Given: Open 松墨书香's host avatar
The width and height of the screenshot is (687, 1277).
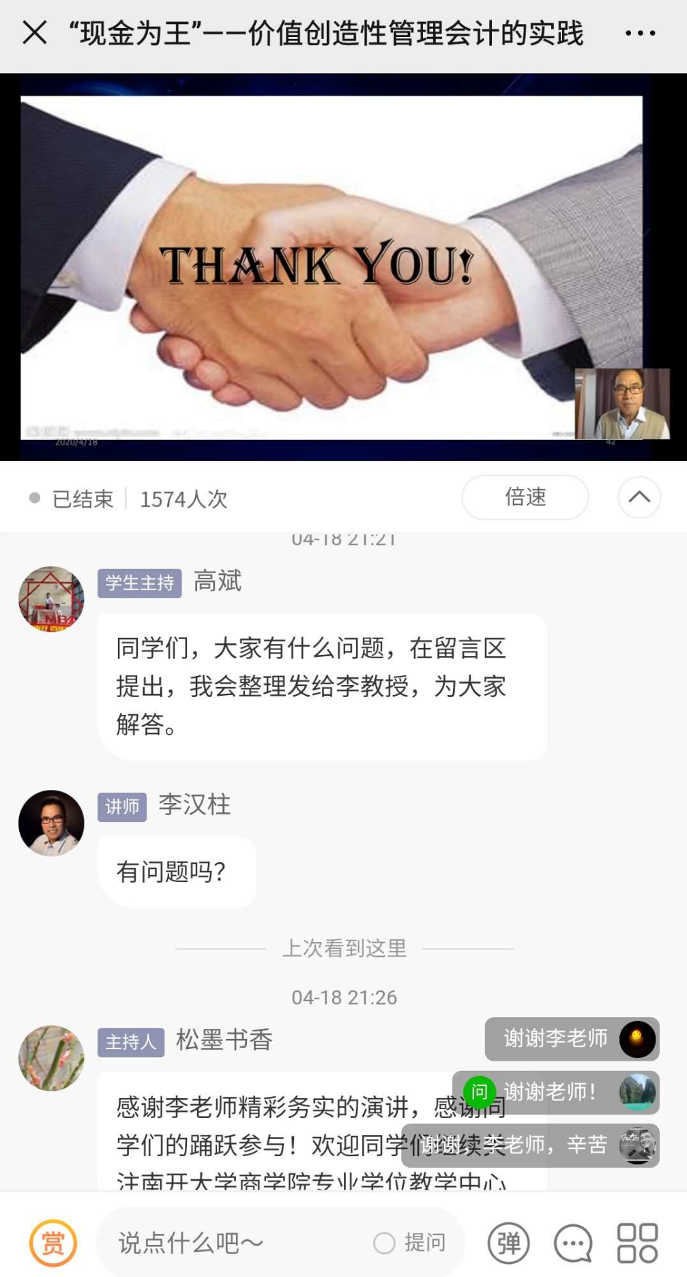Looking at the screenshot, I should click(51, 1058).
